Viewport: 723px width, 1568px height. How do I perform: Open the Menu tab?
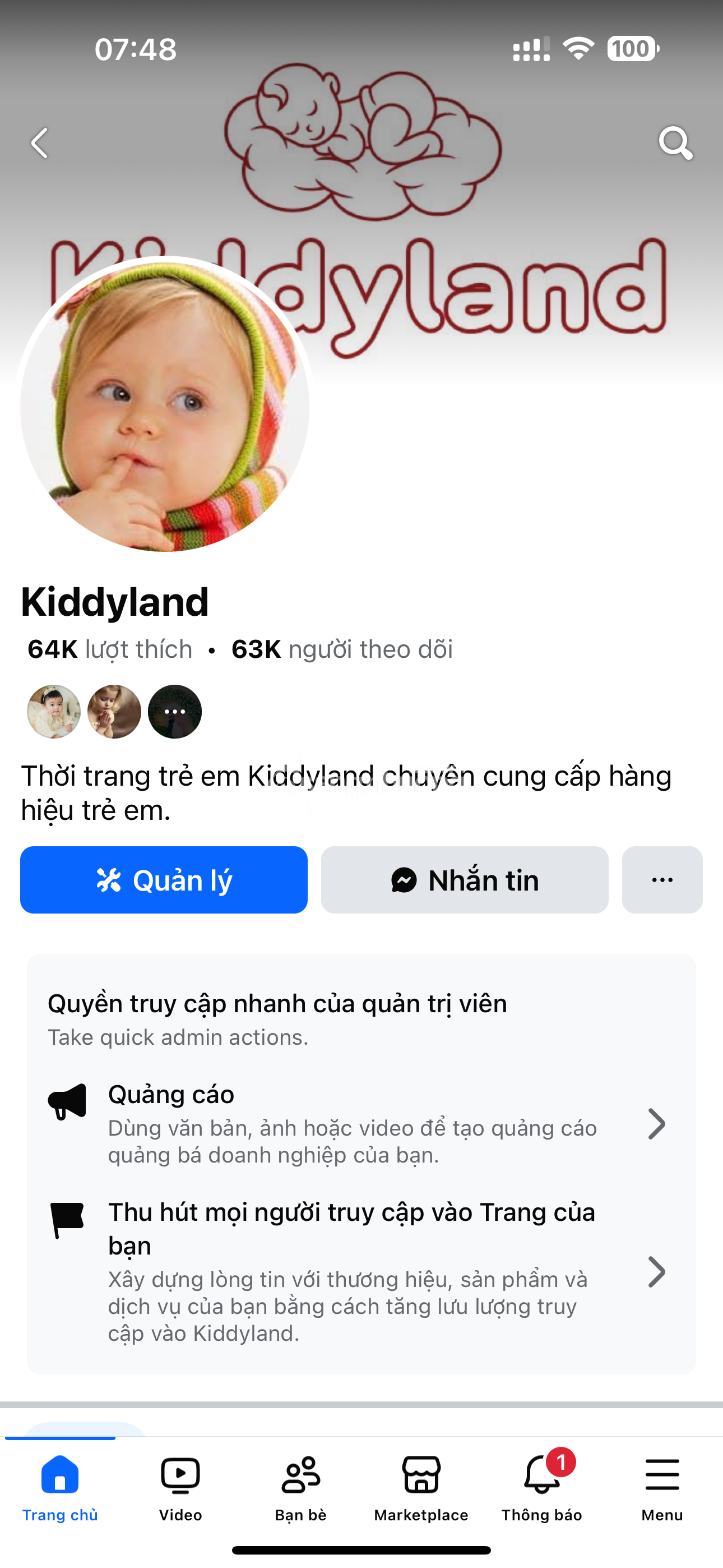tap(661, 1487)
